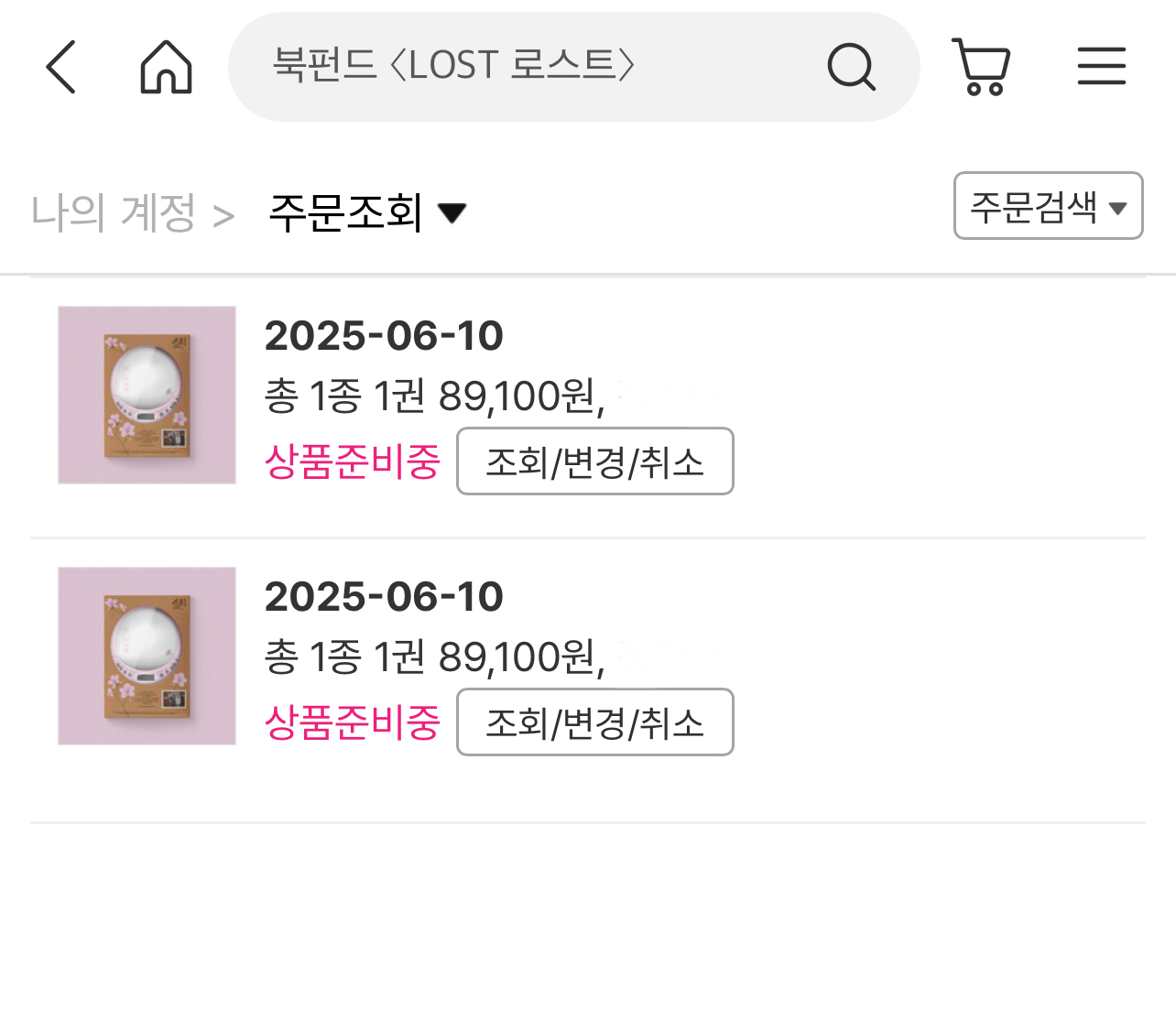The width and height of the screenshot is (1176, 1031).
Task: Navigate to 나의 계정 in the breadcrumb
Action: pyautogui.click(x=114, y=212)
